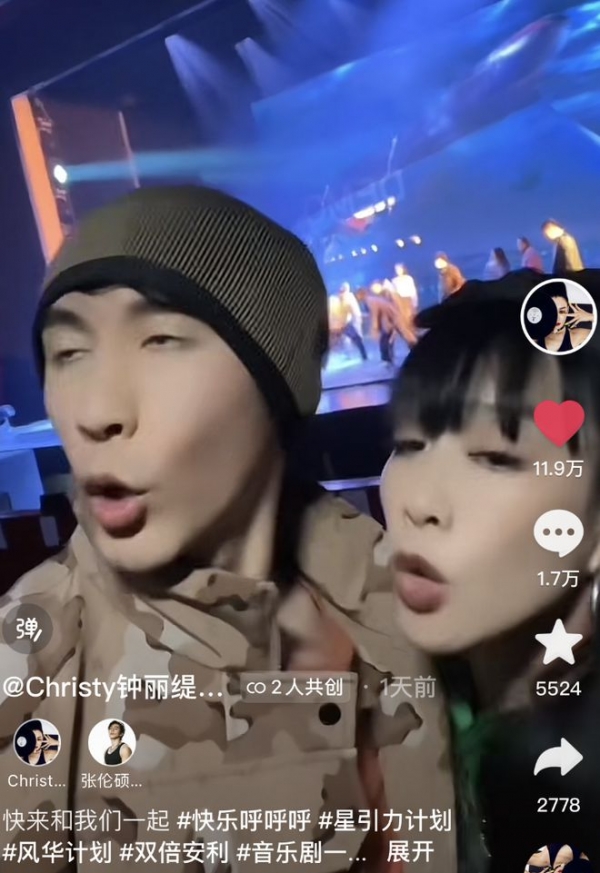
Task: Open the creator's avatar above the heart
Action: (x=558, y=317)
